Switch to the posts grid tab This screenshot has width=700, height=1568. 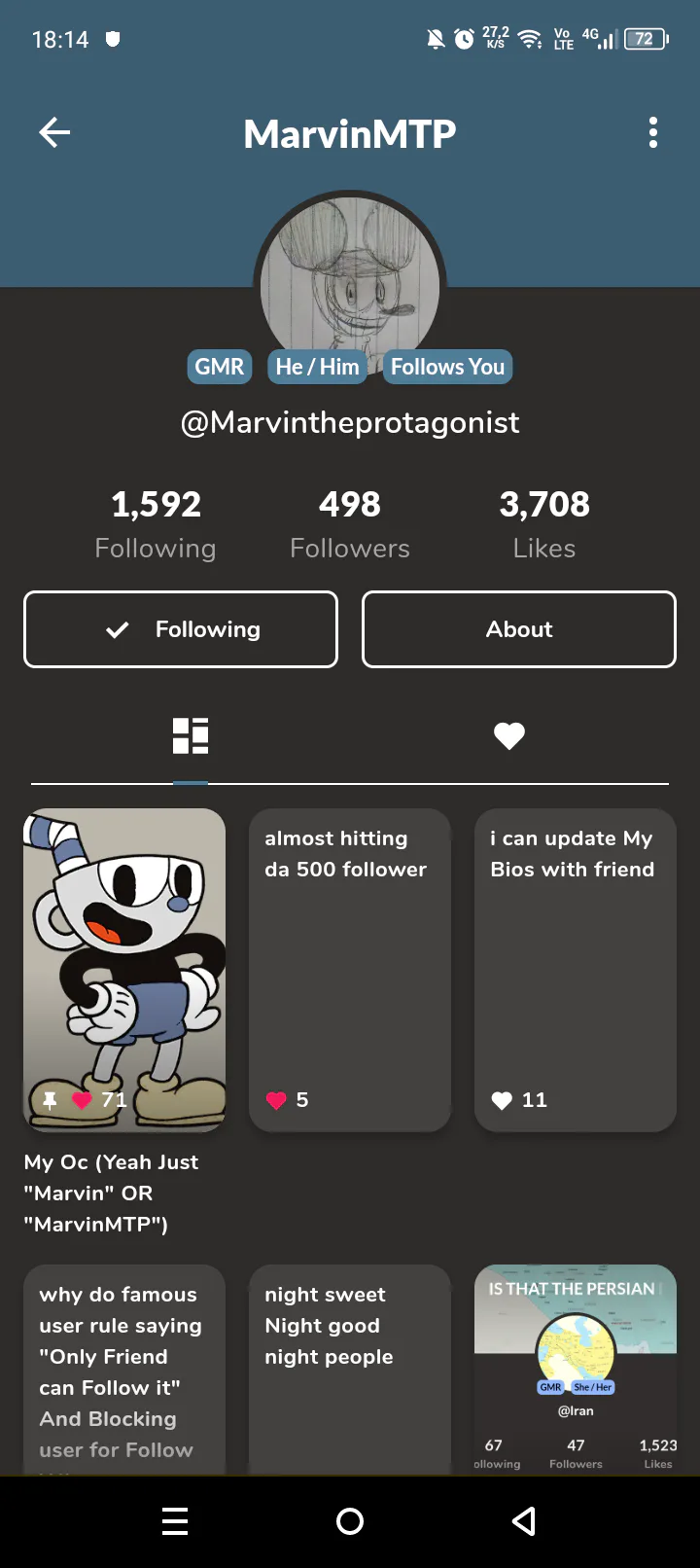[191, 736]
